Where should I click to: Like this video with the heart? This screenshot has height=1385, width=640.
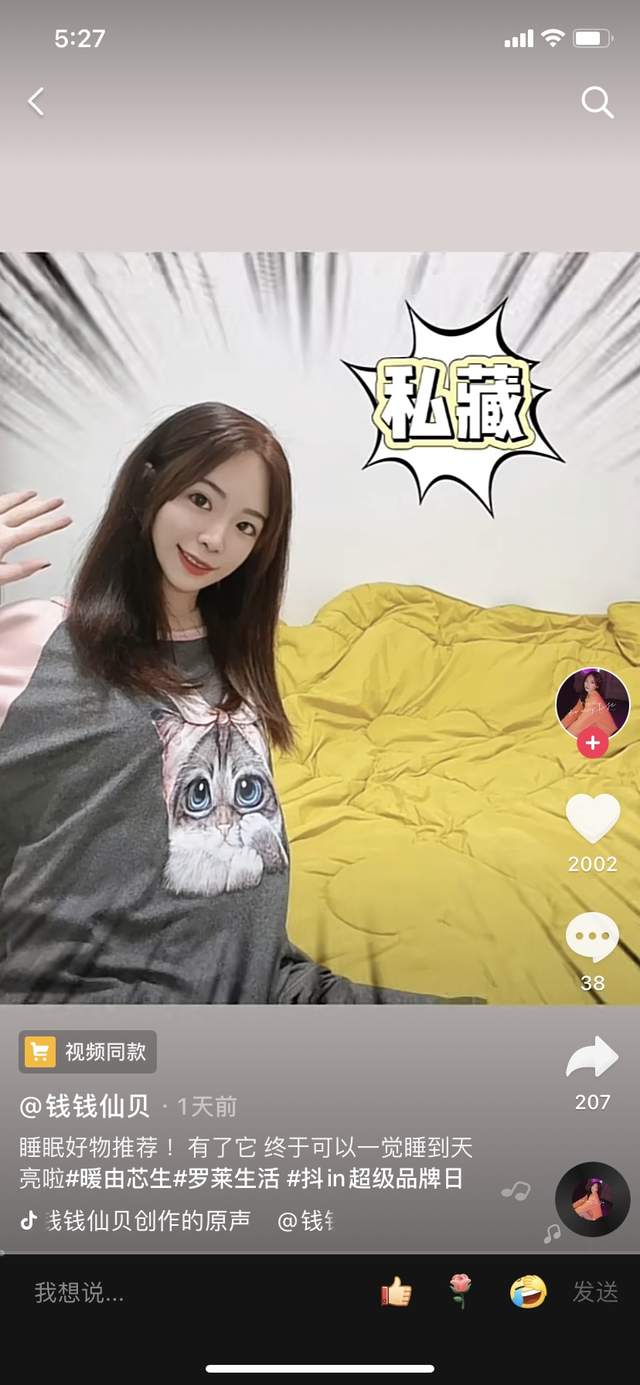(592, 818)
